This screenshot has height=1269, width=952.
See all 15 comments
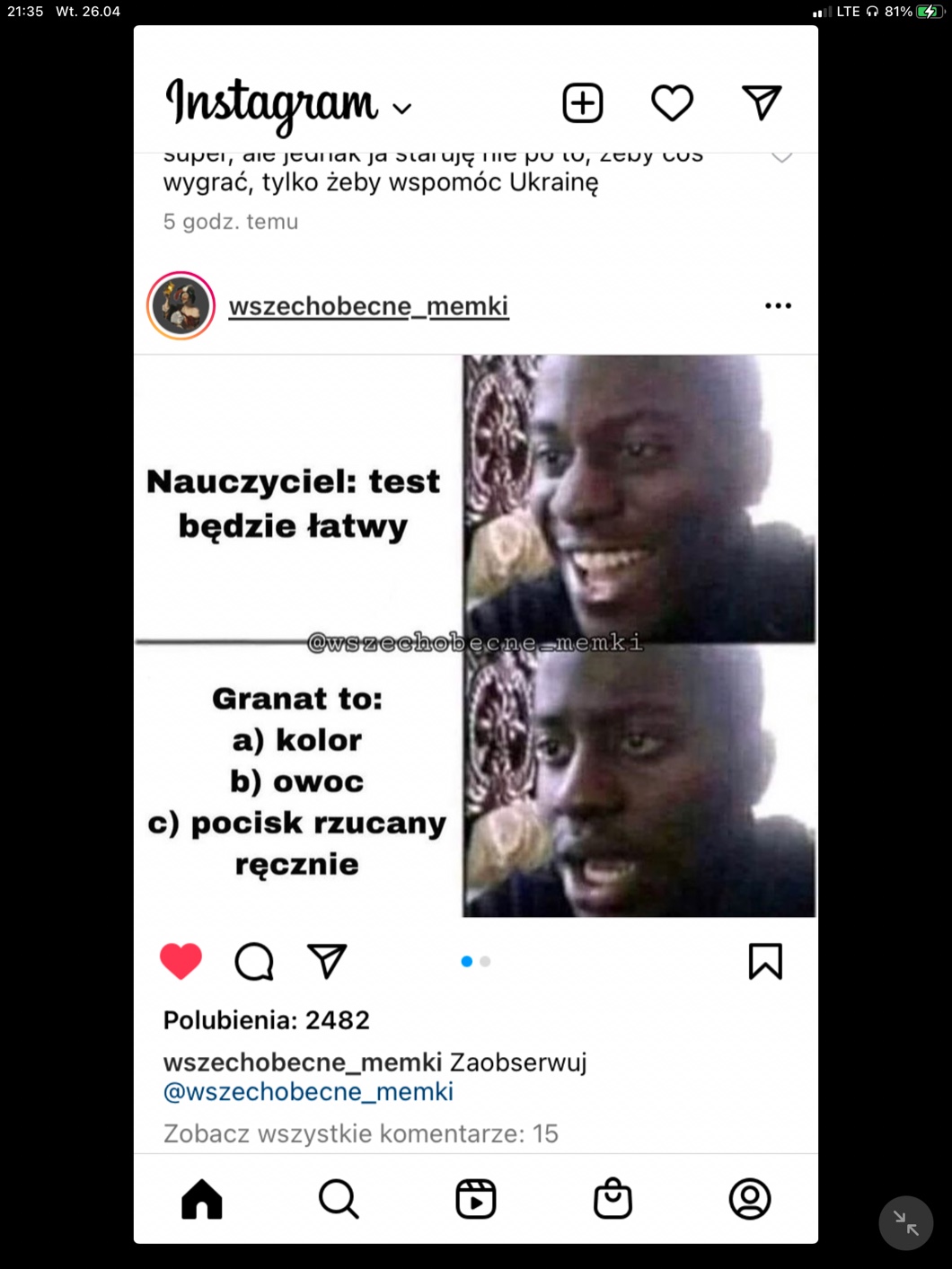point(360,1133)
